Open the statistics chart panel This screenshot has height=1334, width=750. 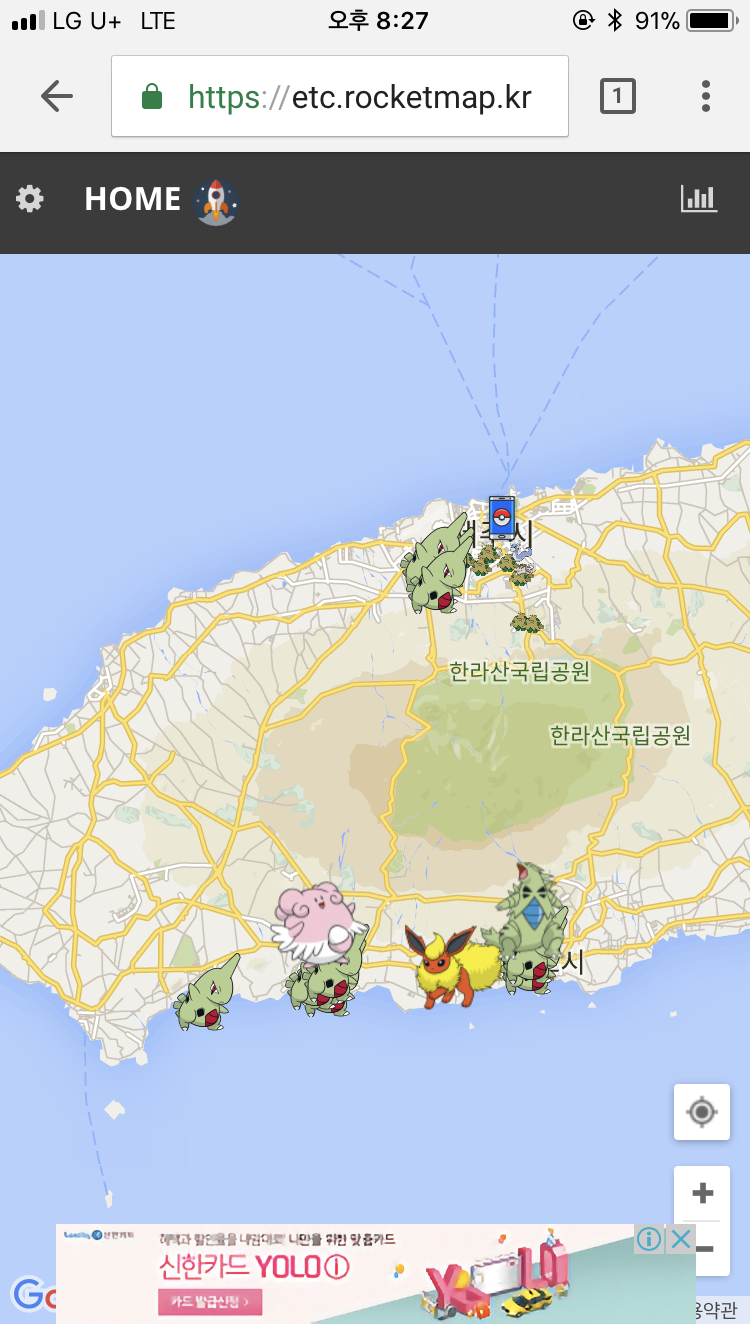pyautogui.click(x=699, y=198)
